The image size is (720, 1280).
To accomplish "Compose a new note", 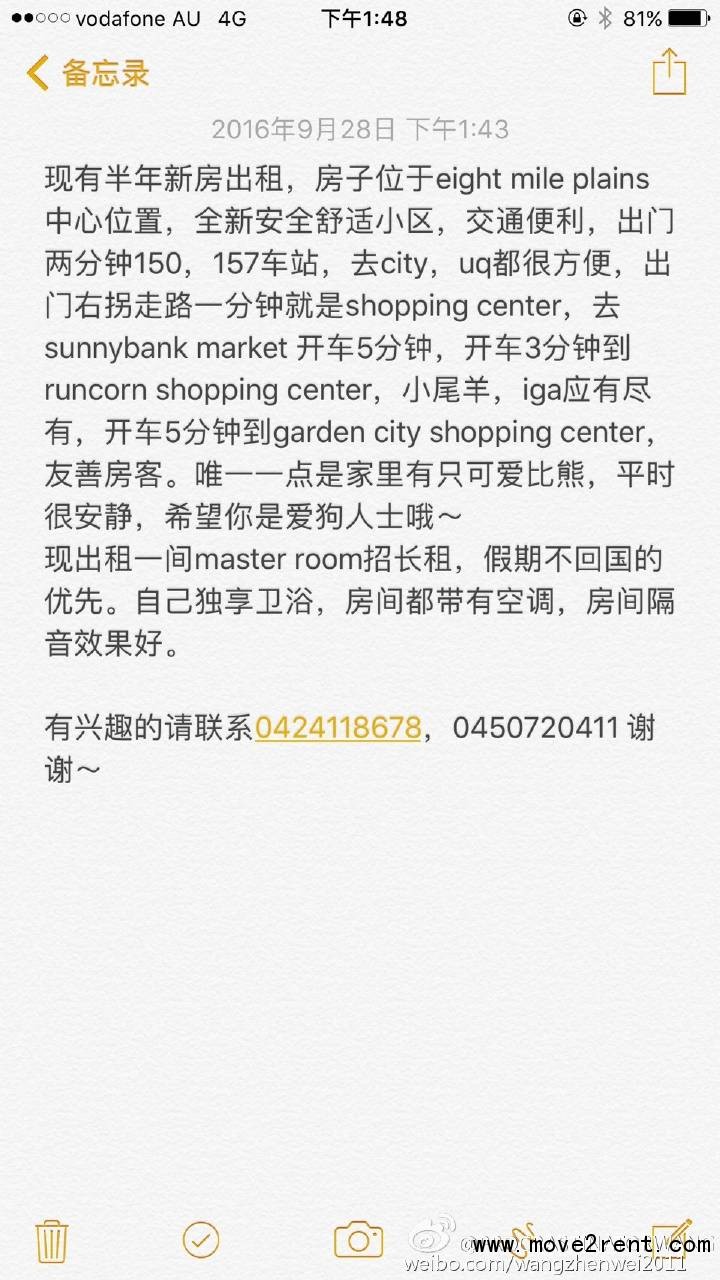I will coord(671,1236).
